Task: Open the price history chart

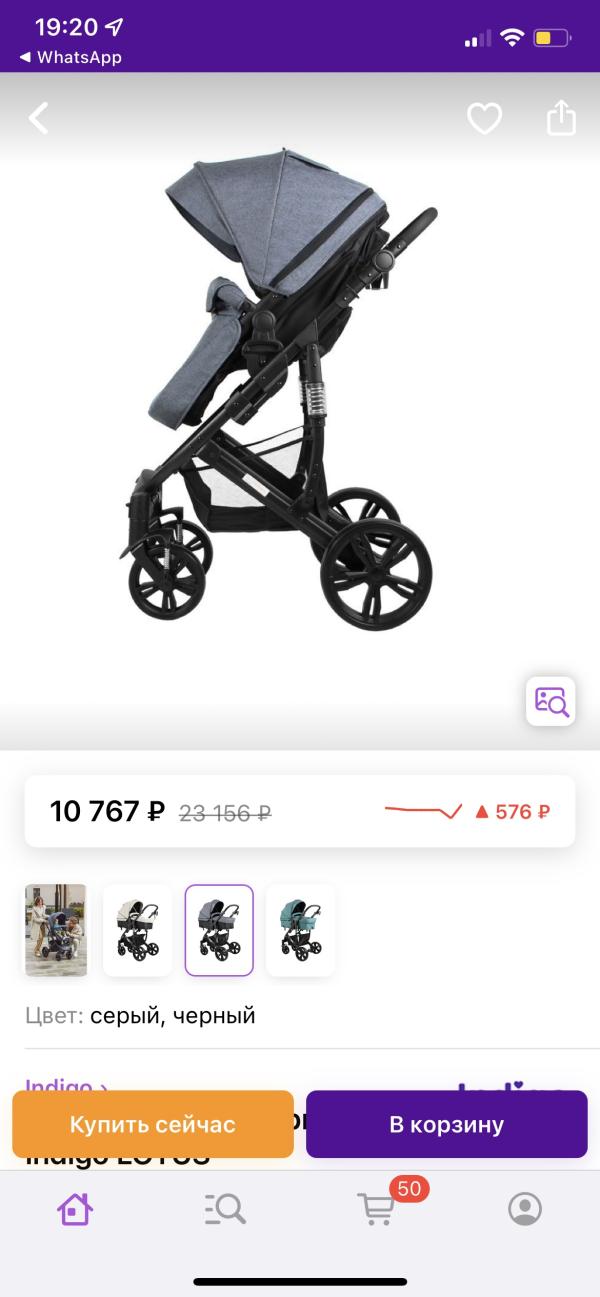Action: point(467,811)
